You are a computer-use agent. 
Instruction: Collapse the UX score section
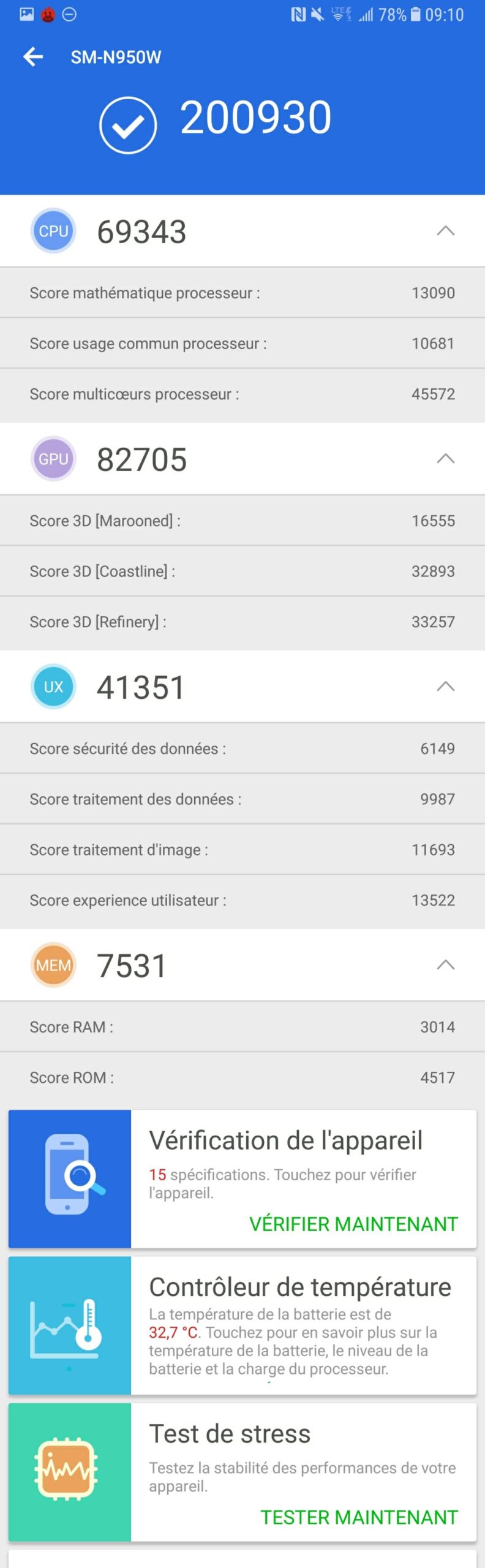tap(445, 687)
